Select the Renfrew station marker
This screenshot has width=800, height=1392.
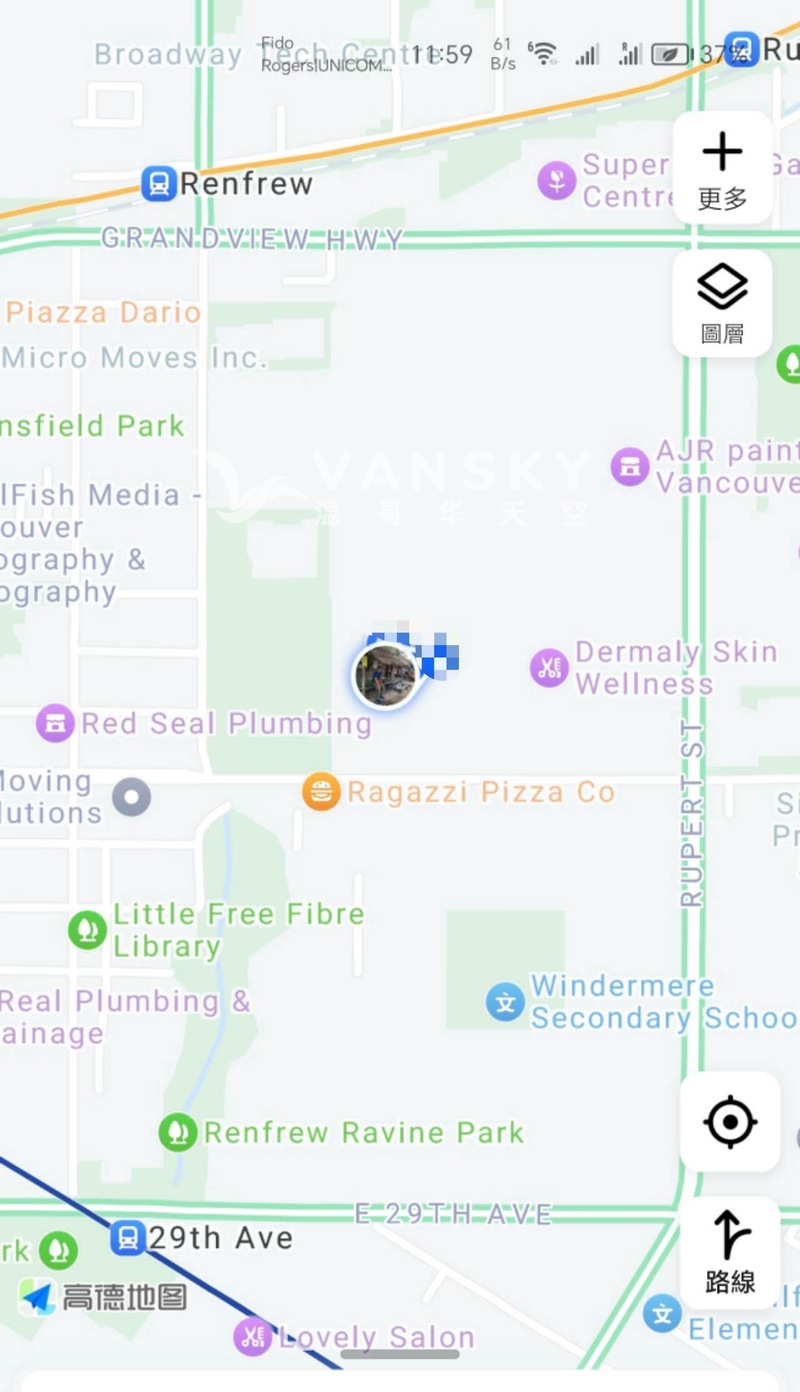coord(158,183)
